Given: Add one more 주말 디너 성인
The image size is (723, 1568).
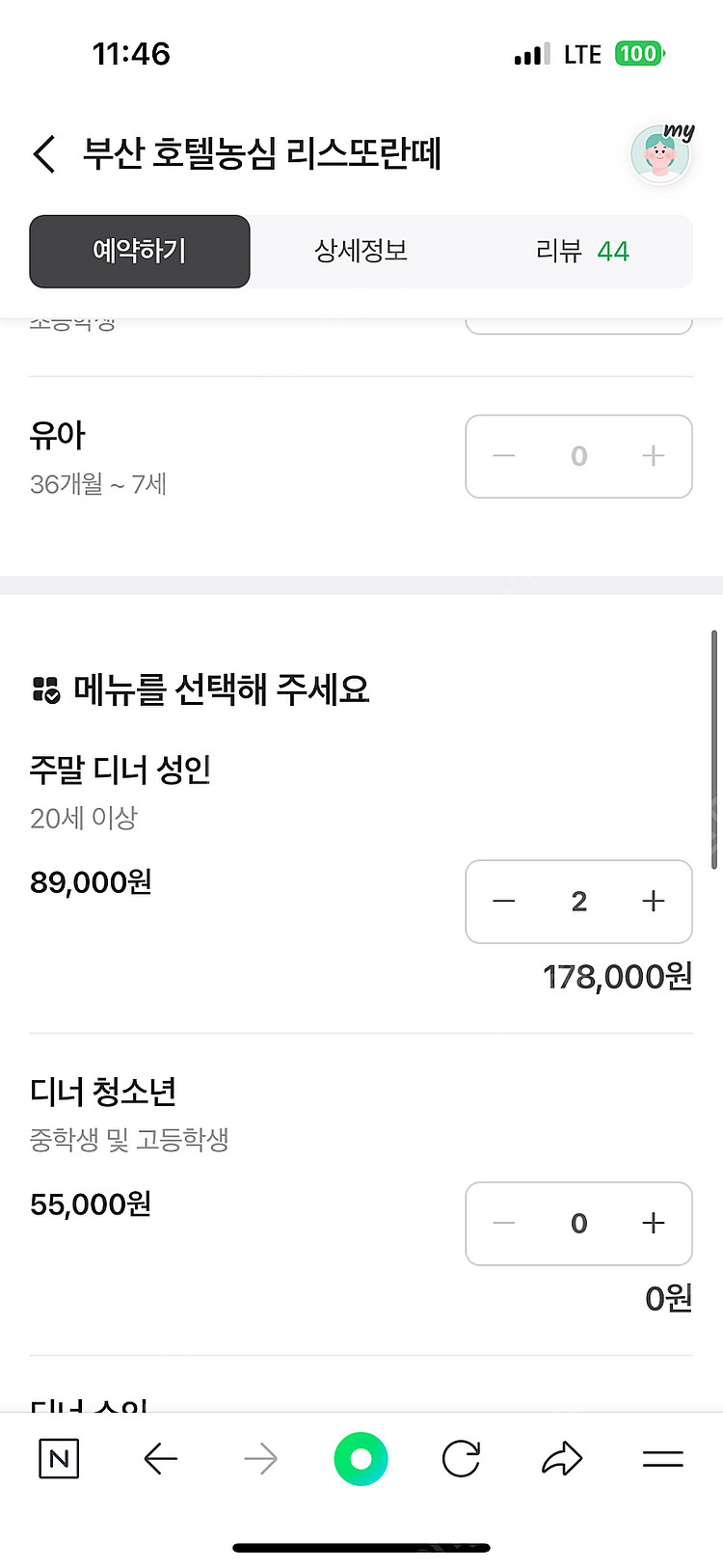Looking at the screenshot, I should click(654, 902).
